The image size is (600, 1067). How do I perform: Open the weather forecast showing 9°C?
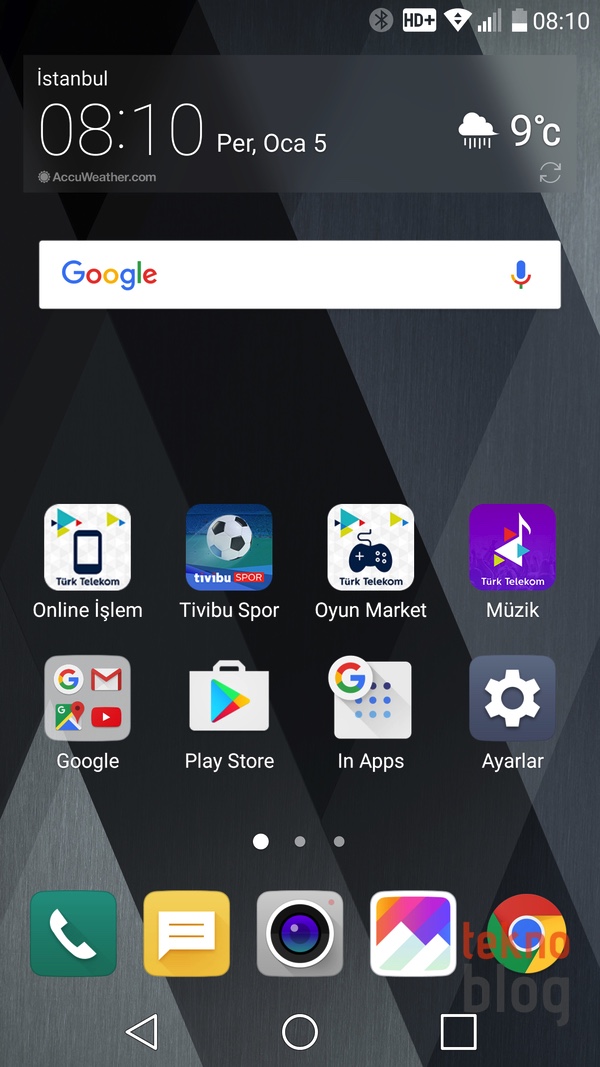click(510, 130)
